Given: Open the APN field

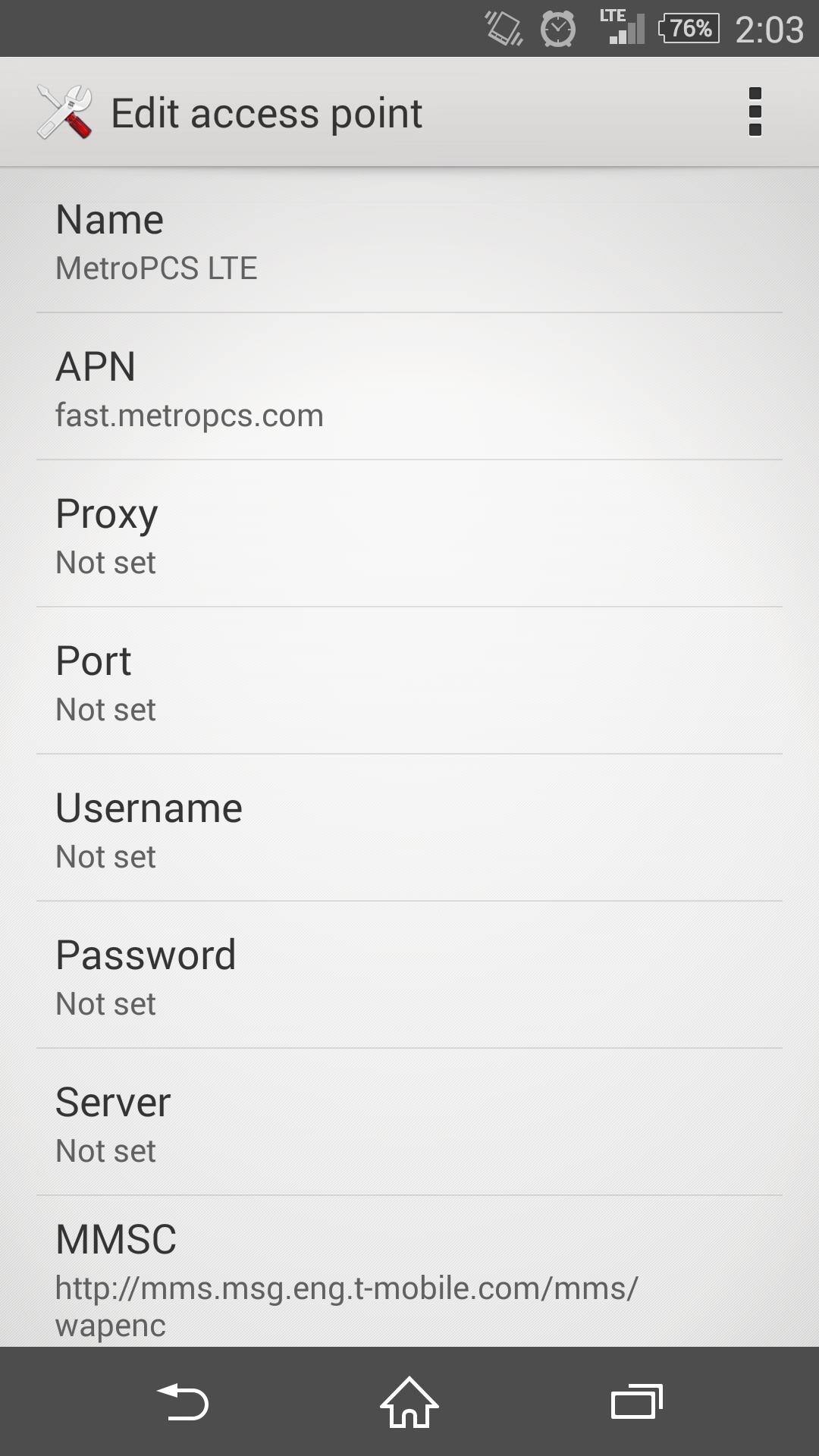Looking at the screenshot, I should 409,388.
